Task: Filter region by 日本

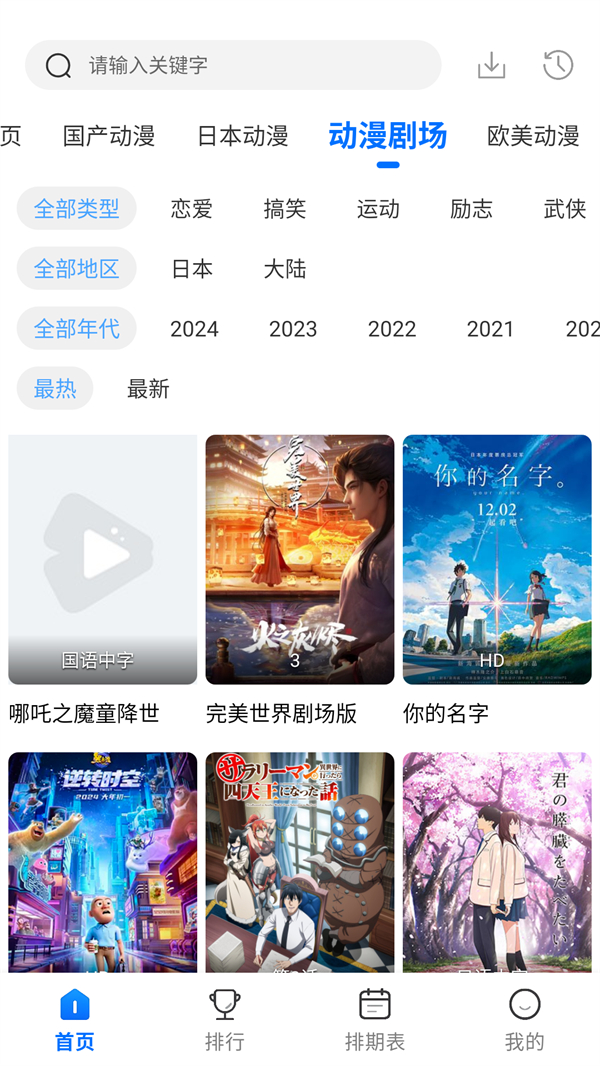Action: coord(192,269)
